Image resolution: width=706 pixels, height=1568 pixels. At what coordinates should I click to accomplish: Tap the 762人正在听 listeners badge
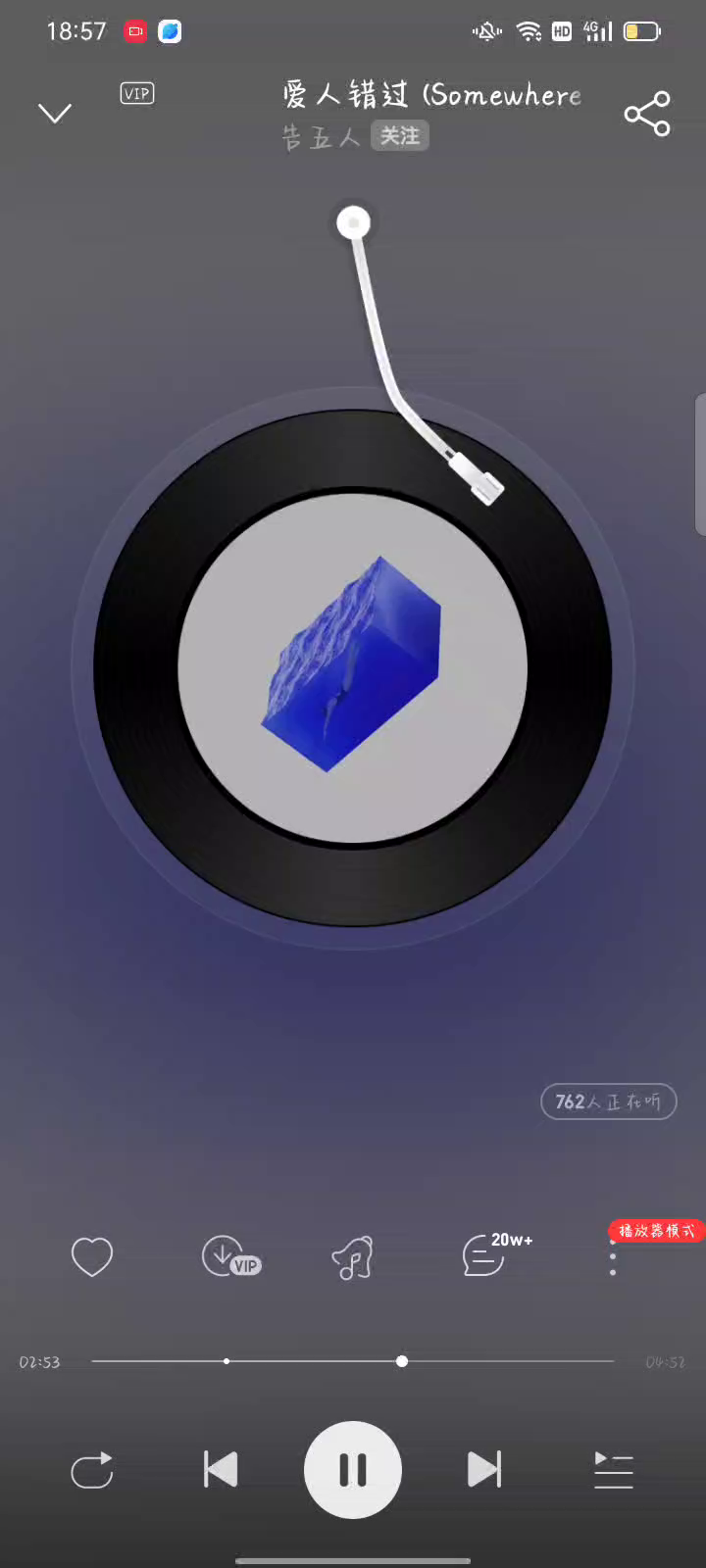pos(608,1102)
